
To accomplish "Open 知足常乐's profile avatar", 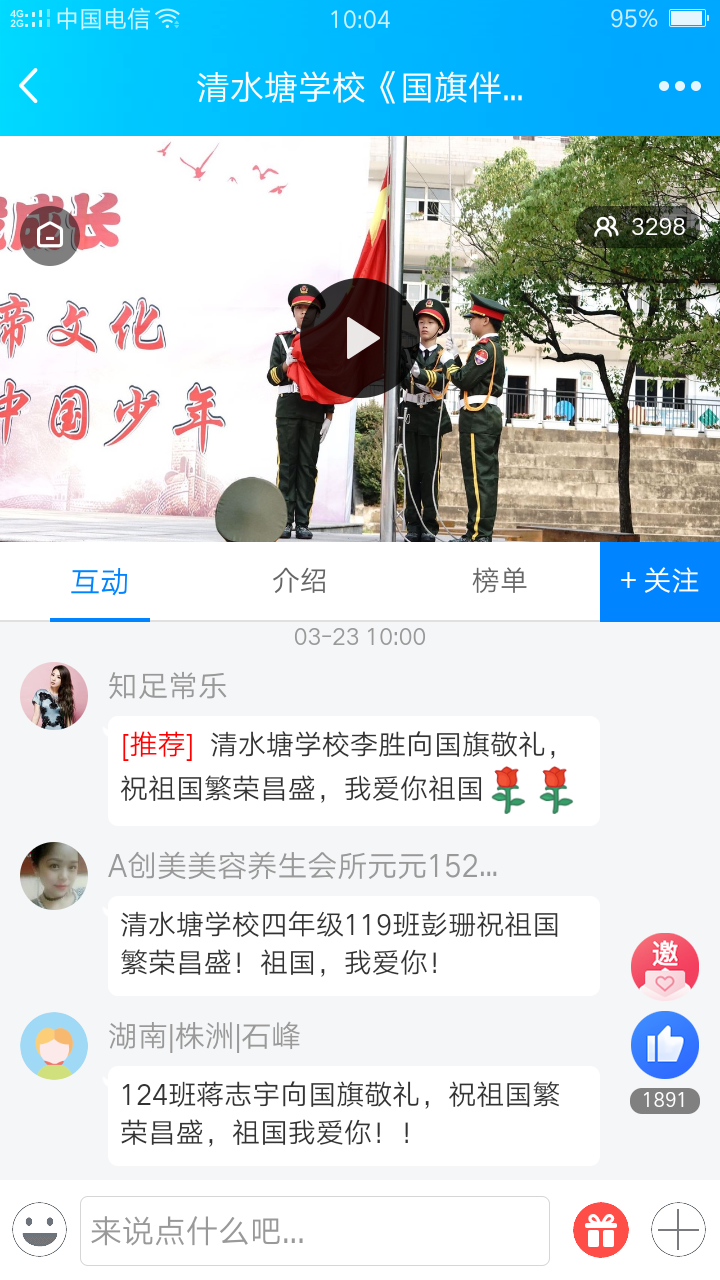I will [x=54, y=695].
